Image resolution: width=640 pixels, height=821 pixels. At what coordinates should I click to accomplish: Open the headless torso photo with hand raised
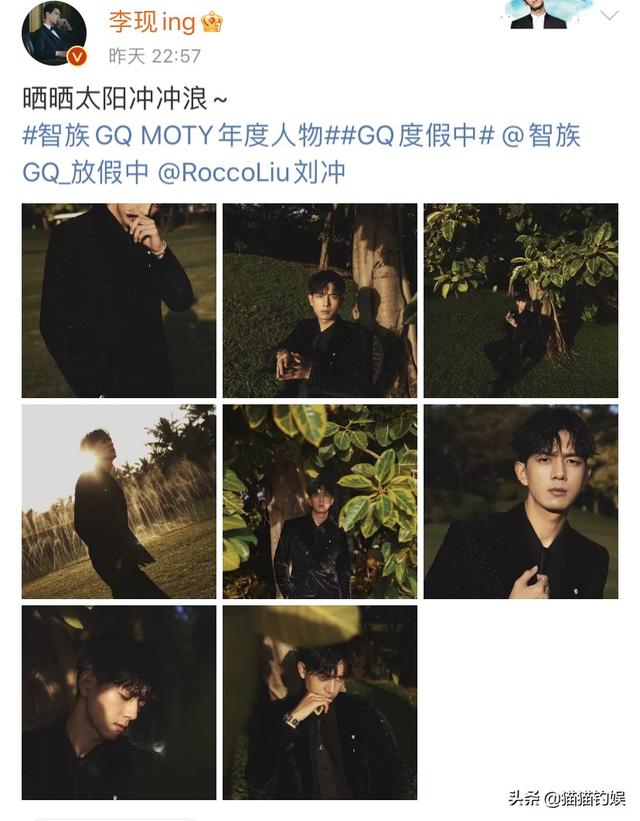(119, 300)
